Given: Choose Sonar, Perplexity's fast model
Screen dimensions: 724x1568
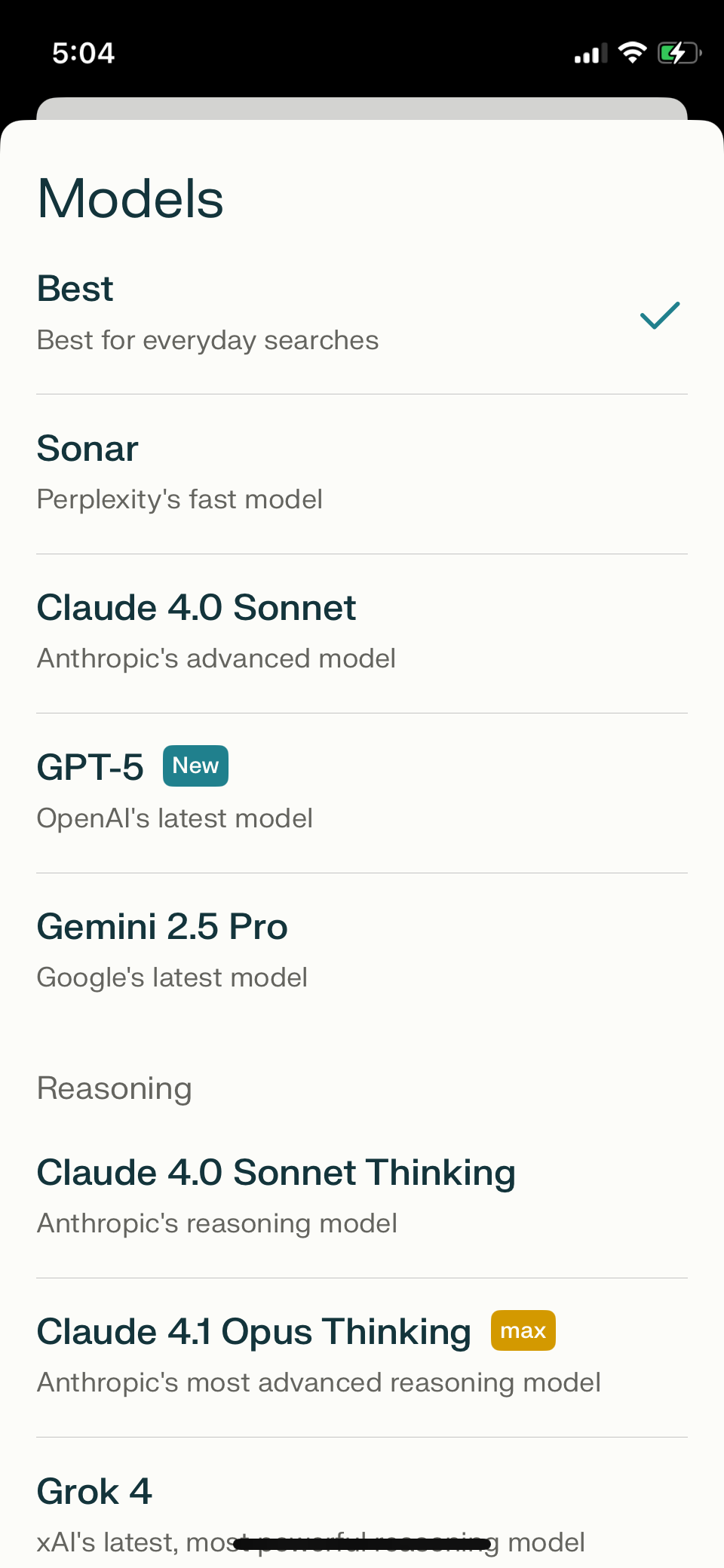Looking at the screenshot, I should click(362, 474).
